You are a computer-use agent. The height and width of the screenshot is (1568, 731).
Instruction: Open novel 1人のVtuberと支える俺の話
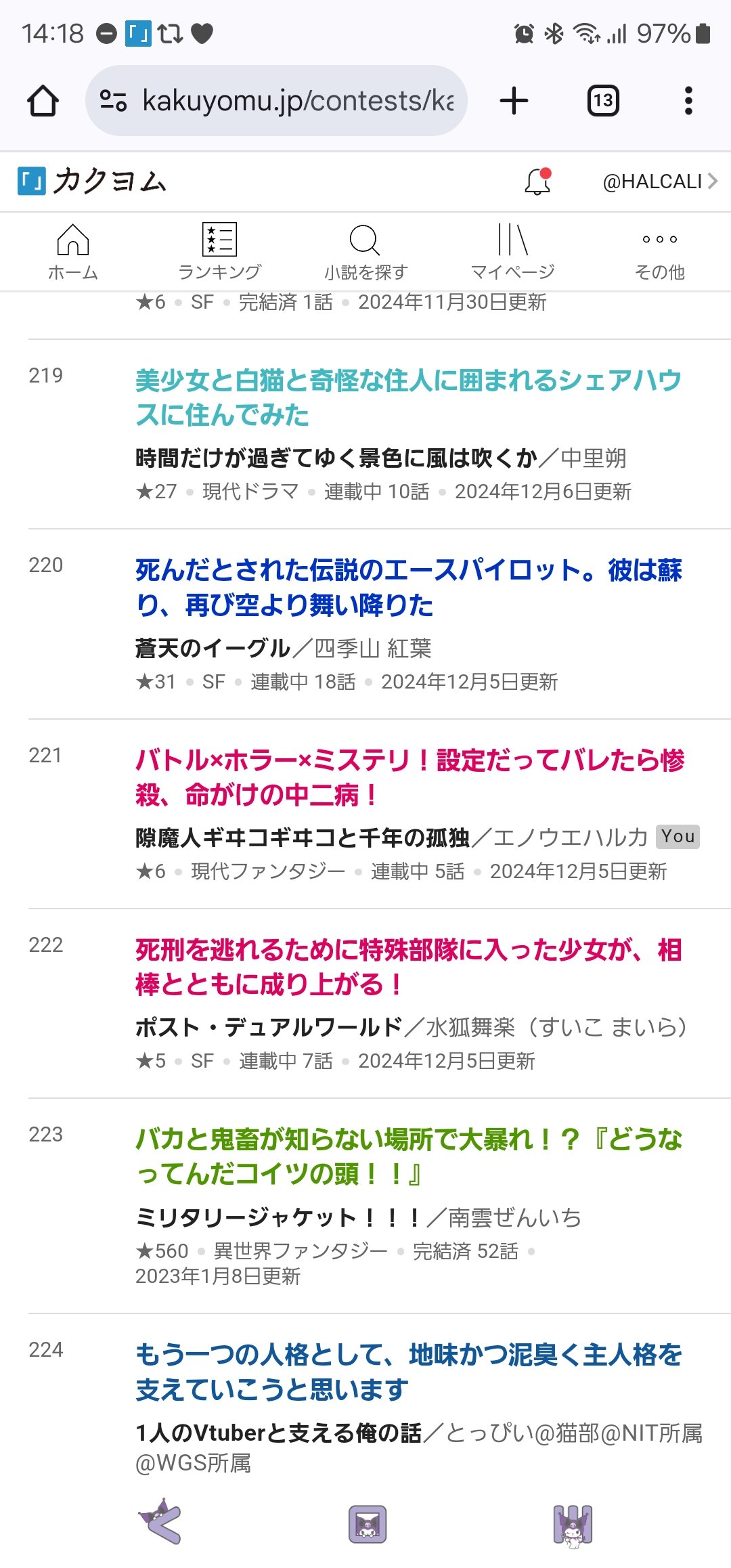point(279,1433)
